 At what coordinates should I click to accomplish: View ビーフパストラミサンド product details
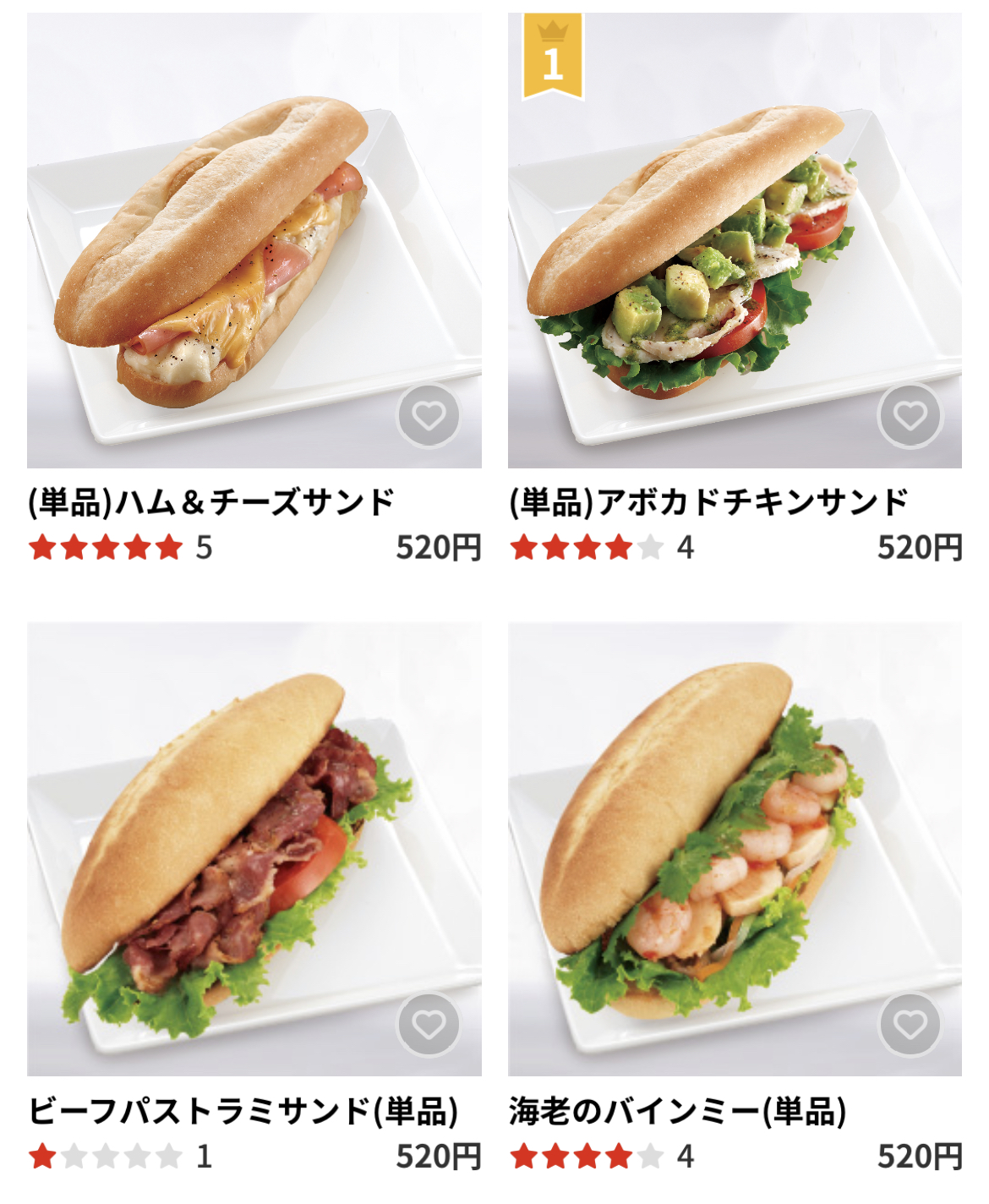[254, 854]
